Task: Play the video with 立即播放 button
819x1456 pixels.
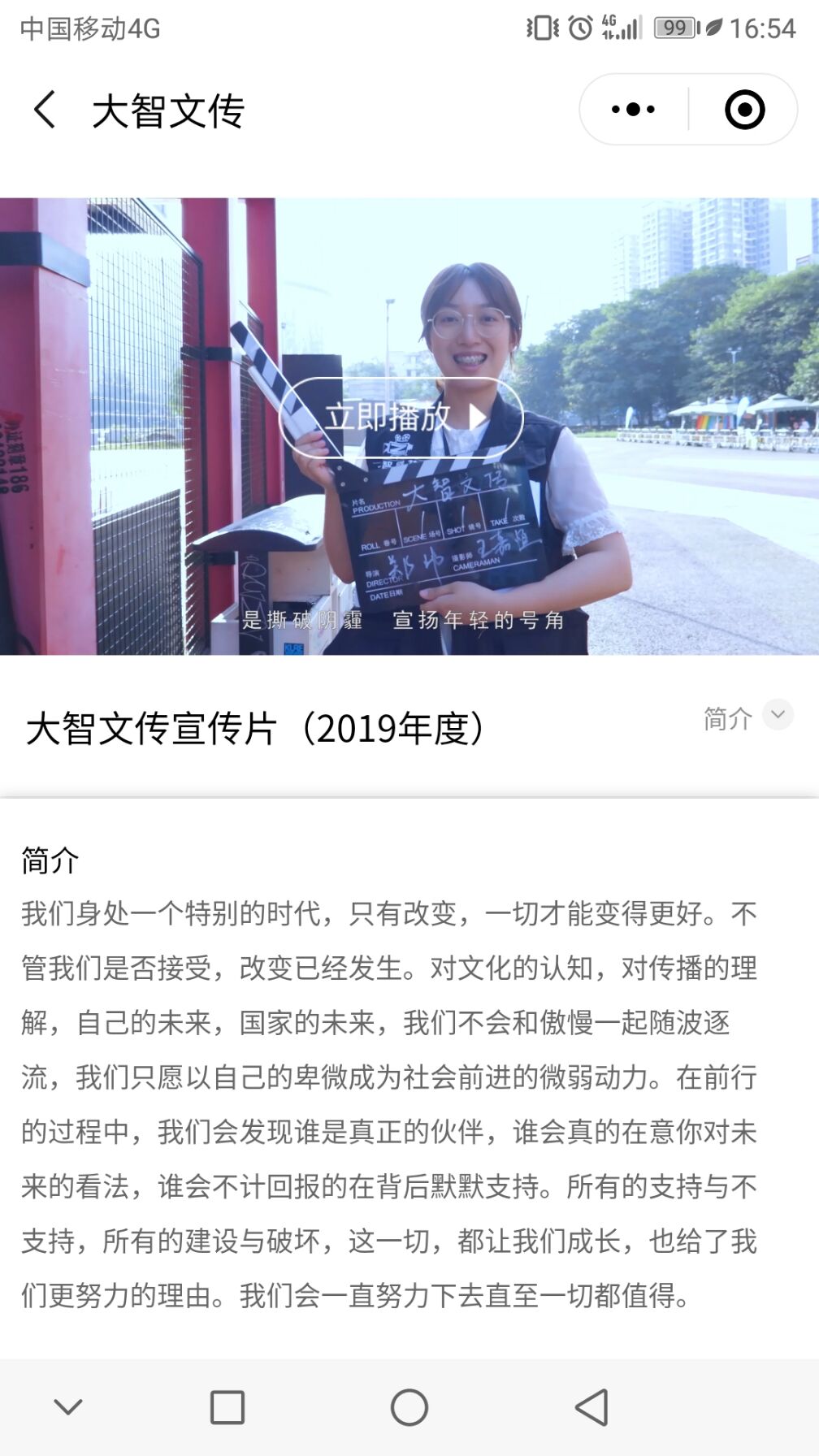Action: tap(401, 418)
